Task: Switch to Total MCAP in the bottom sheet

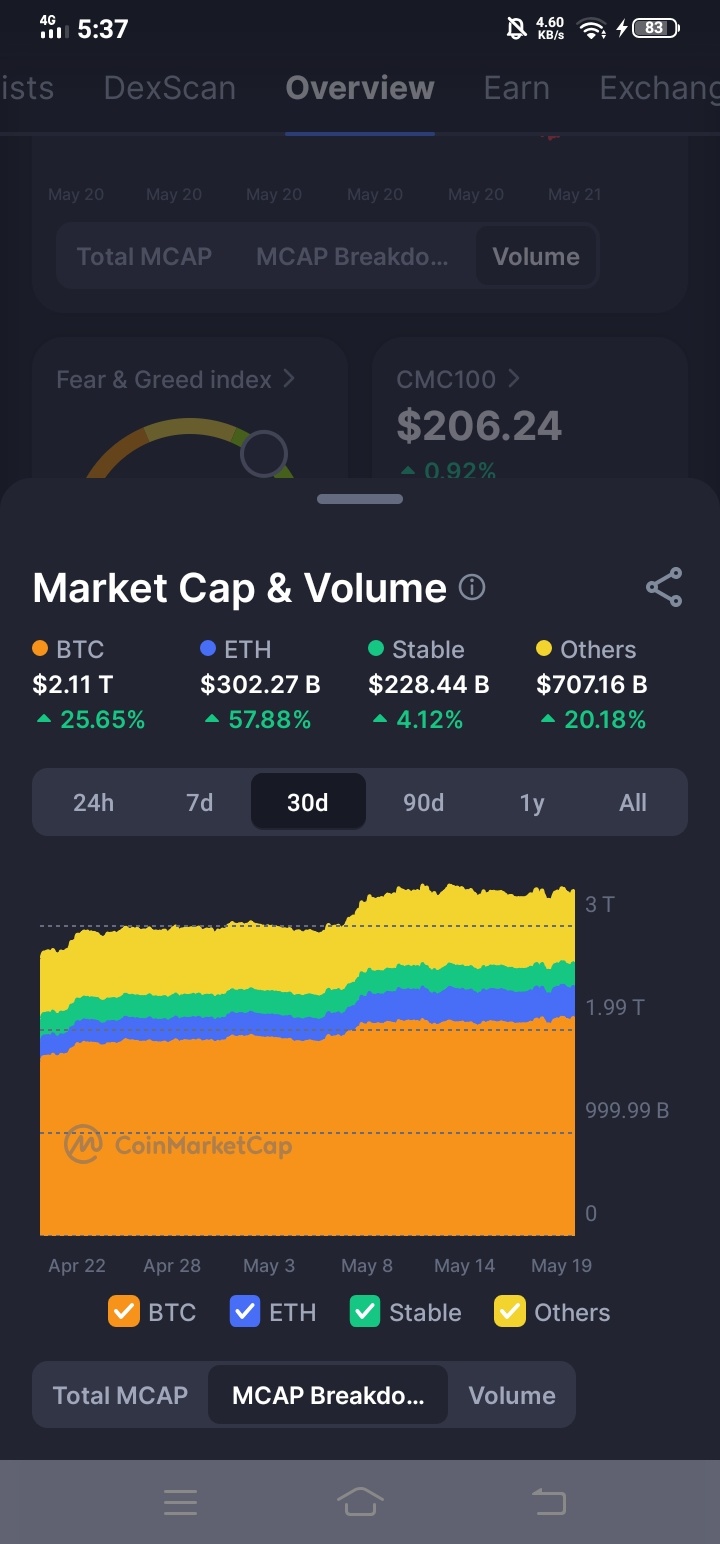Action: 120,1395
